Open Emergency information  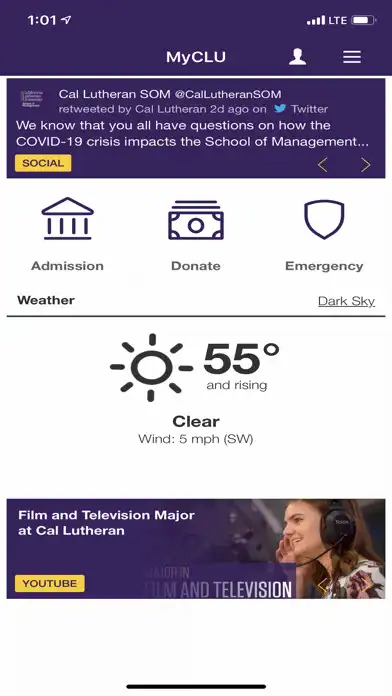coord(324,234)
